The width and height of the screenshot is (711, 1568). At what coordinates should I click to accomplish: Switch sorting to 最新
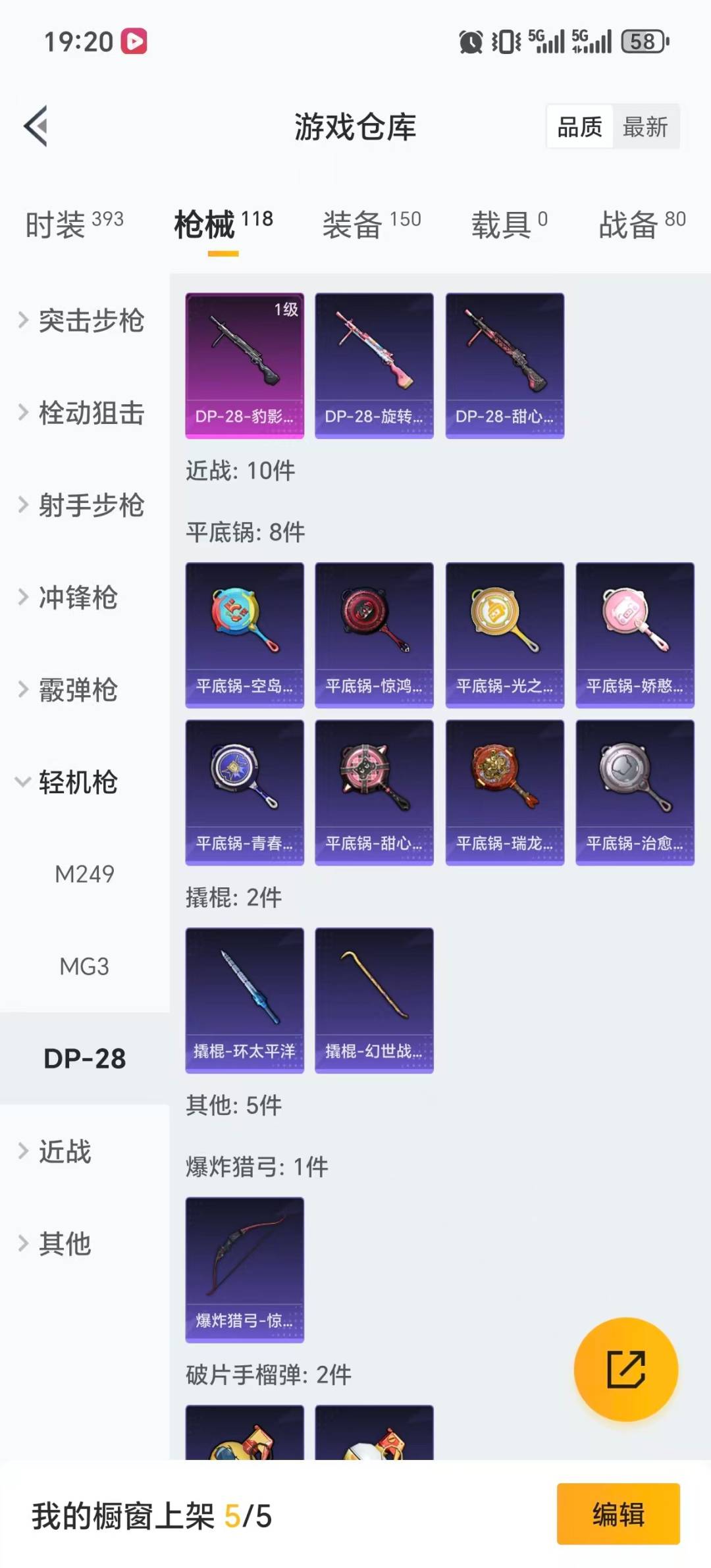tap(646, 126)
